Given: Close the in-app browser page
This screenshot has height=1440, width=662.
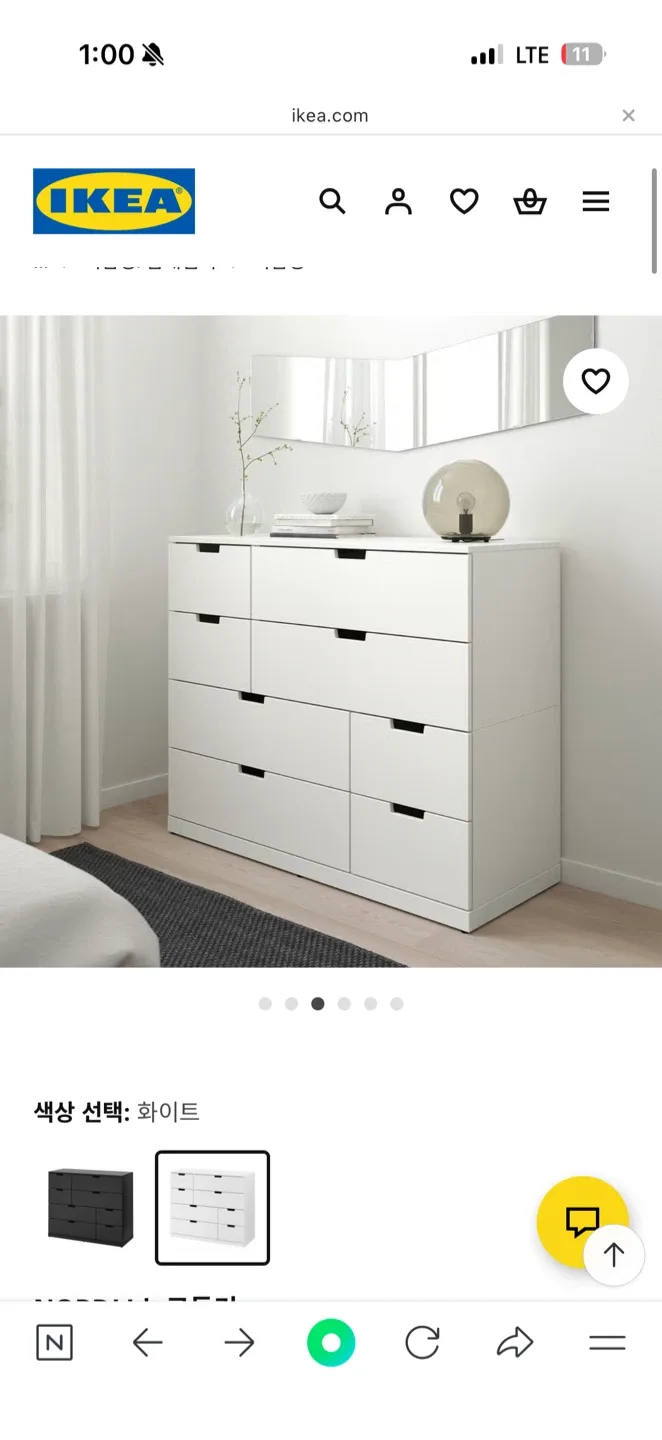Looking at the screenshot, I should [x=628, y=116].
